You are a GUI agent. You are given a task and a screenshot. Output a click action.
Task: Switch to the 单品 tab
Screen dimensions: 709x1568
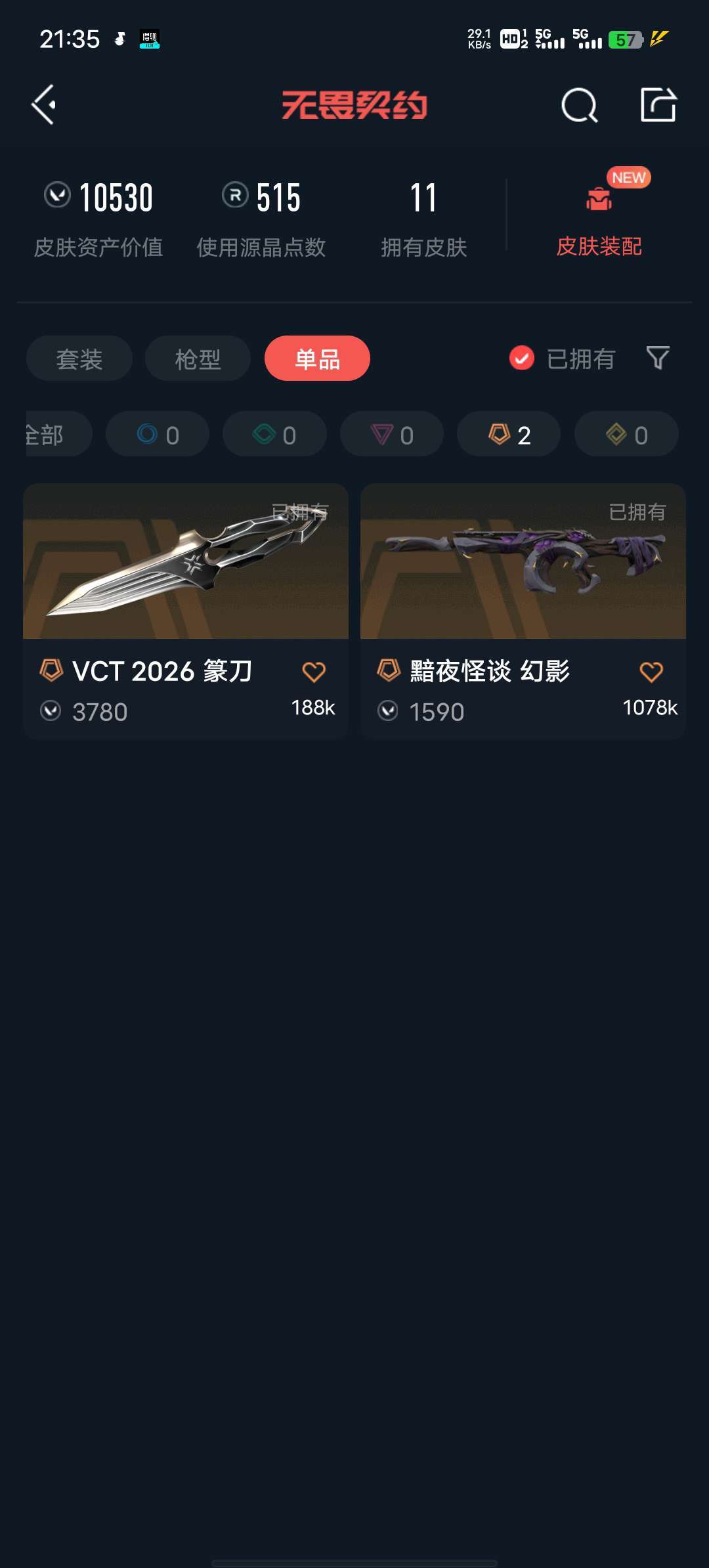317,359
